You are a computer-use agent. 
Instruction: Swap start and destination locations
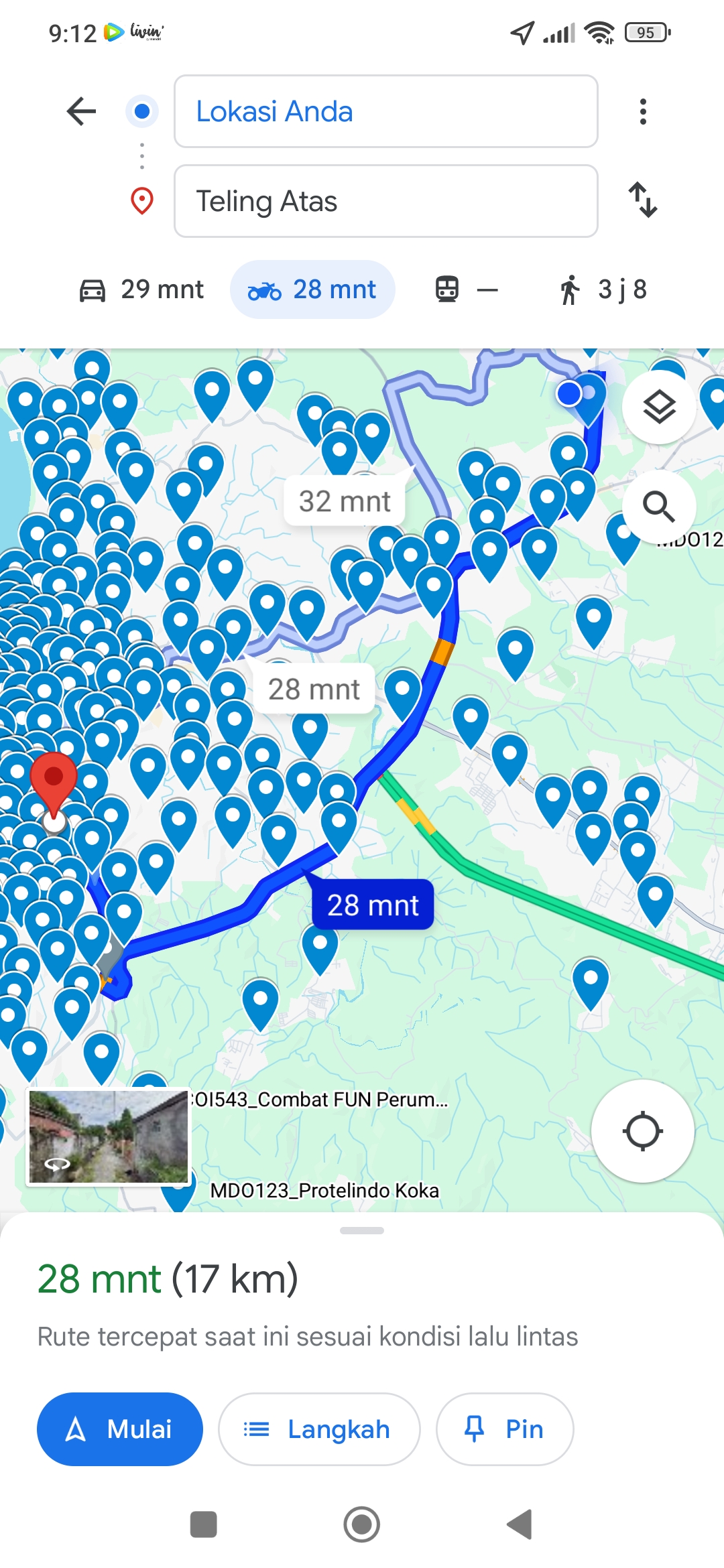pyautogui.click(x=643, y=200)
